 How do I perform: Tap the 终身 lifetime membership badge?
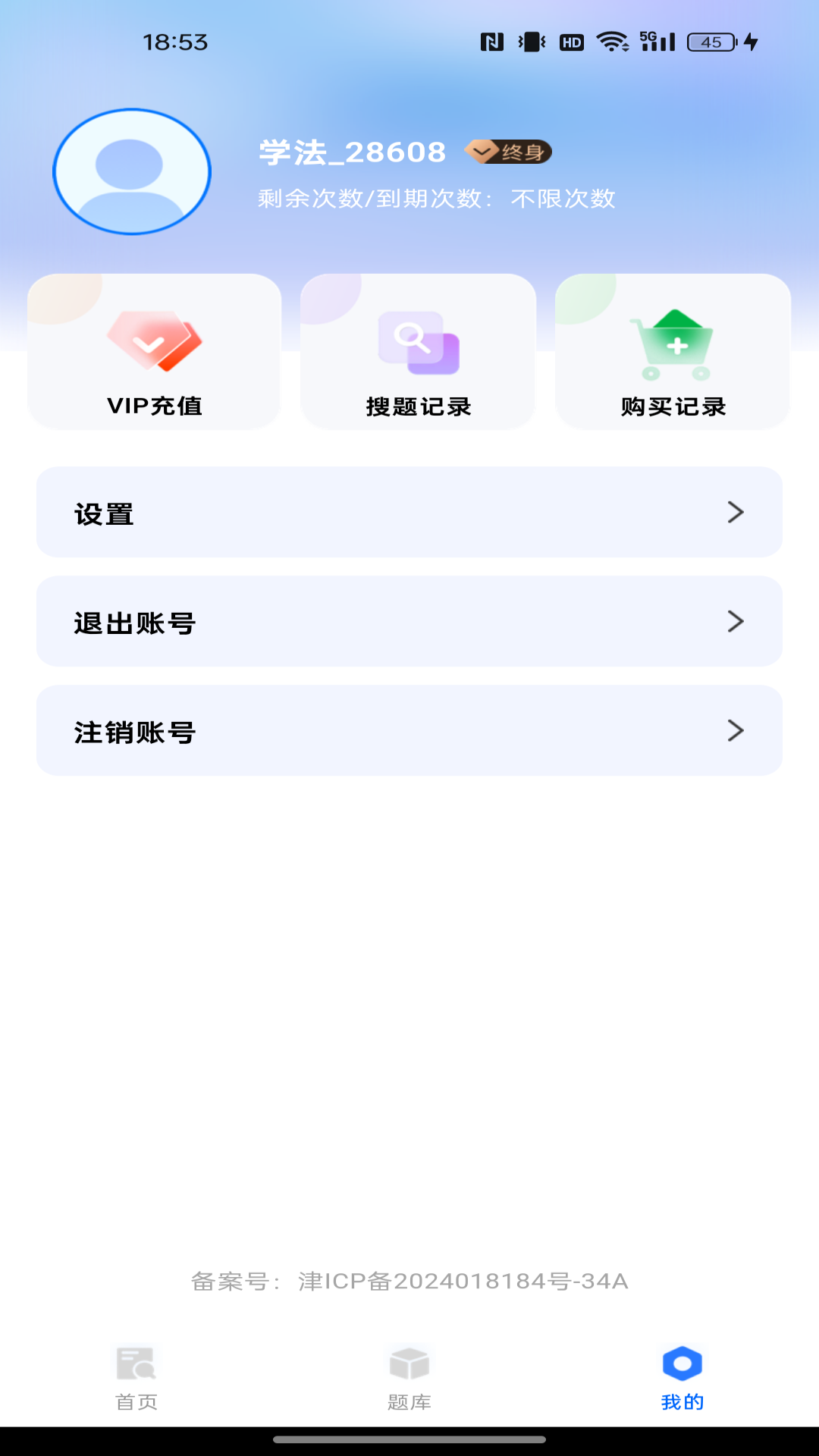pos(508,151)
